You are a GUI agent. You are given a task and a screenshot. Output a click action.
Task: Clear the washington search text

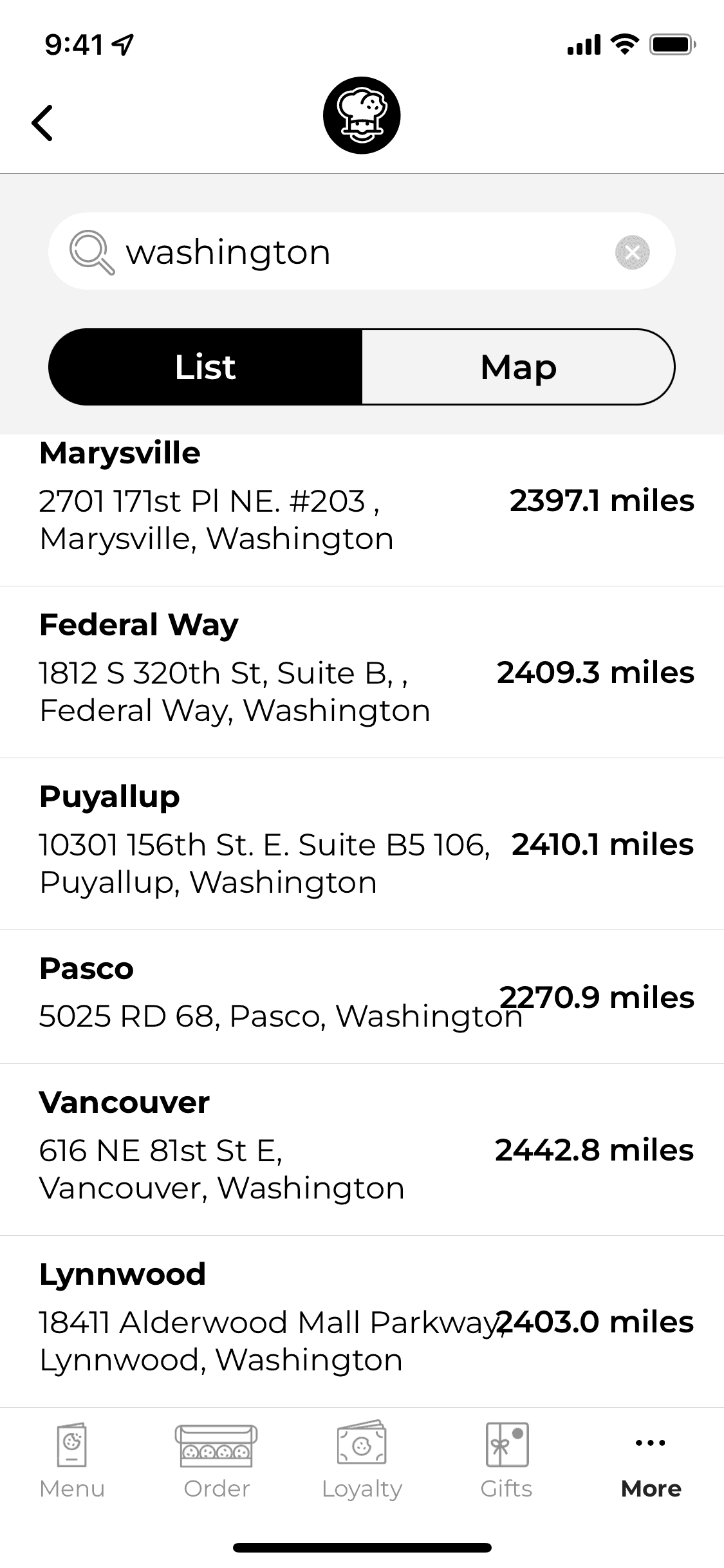point(632,252)
